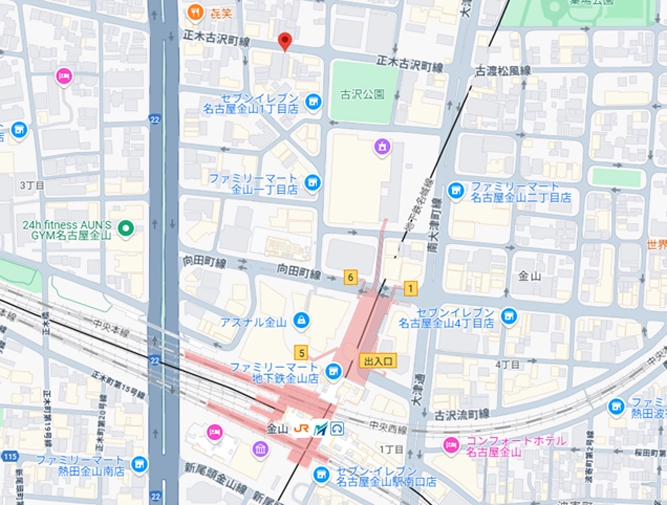
Task: Select station exit 1 marker
Action: [x=410, y=289]
